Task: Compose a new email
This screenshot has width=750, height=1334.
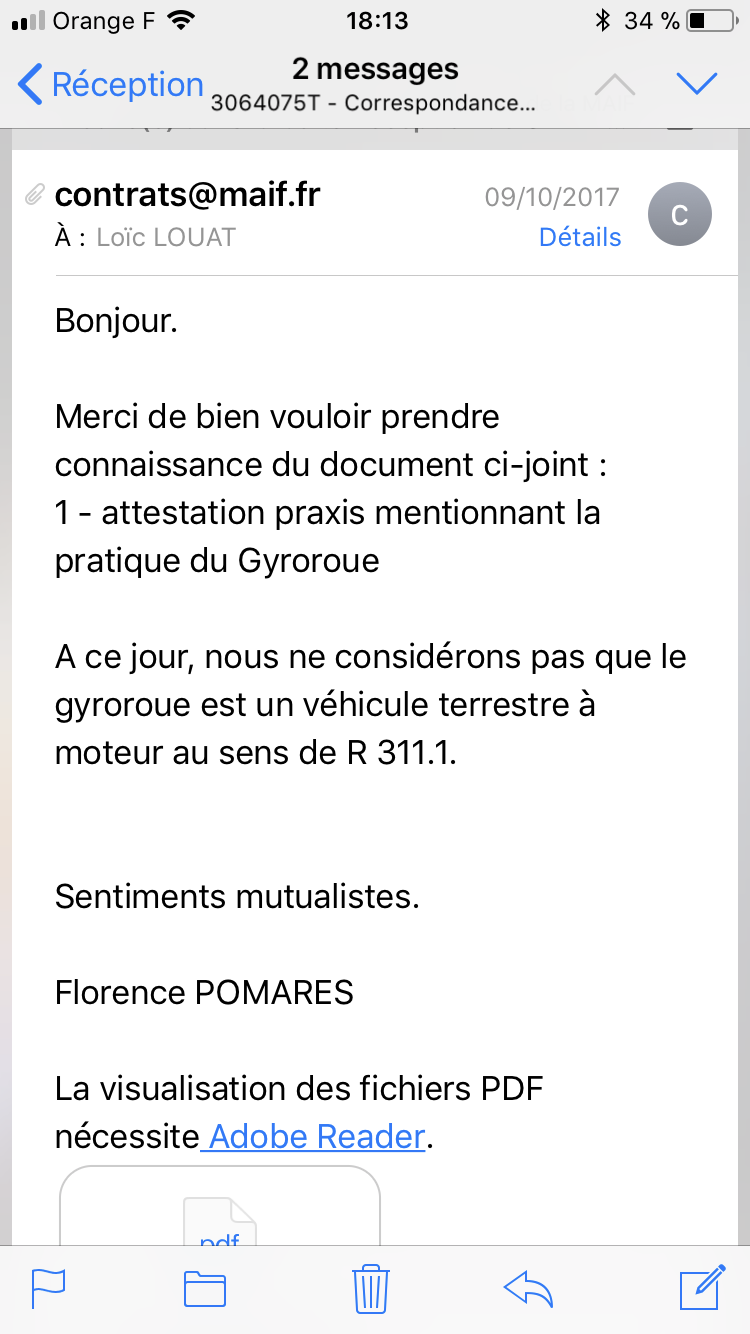Action: (702, 1287)
